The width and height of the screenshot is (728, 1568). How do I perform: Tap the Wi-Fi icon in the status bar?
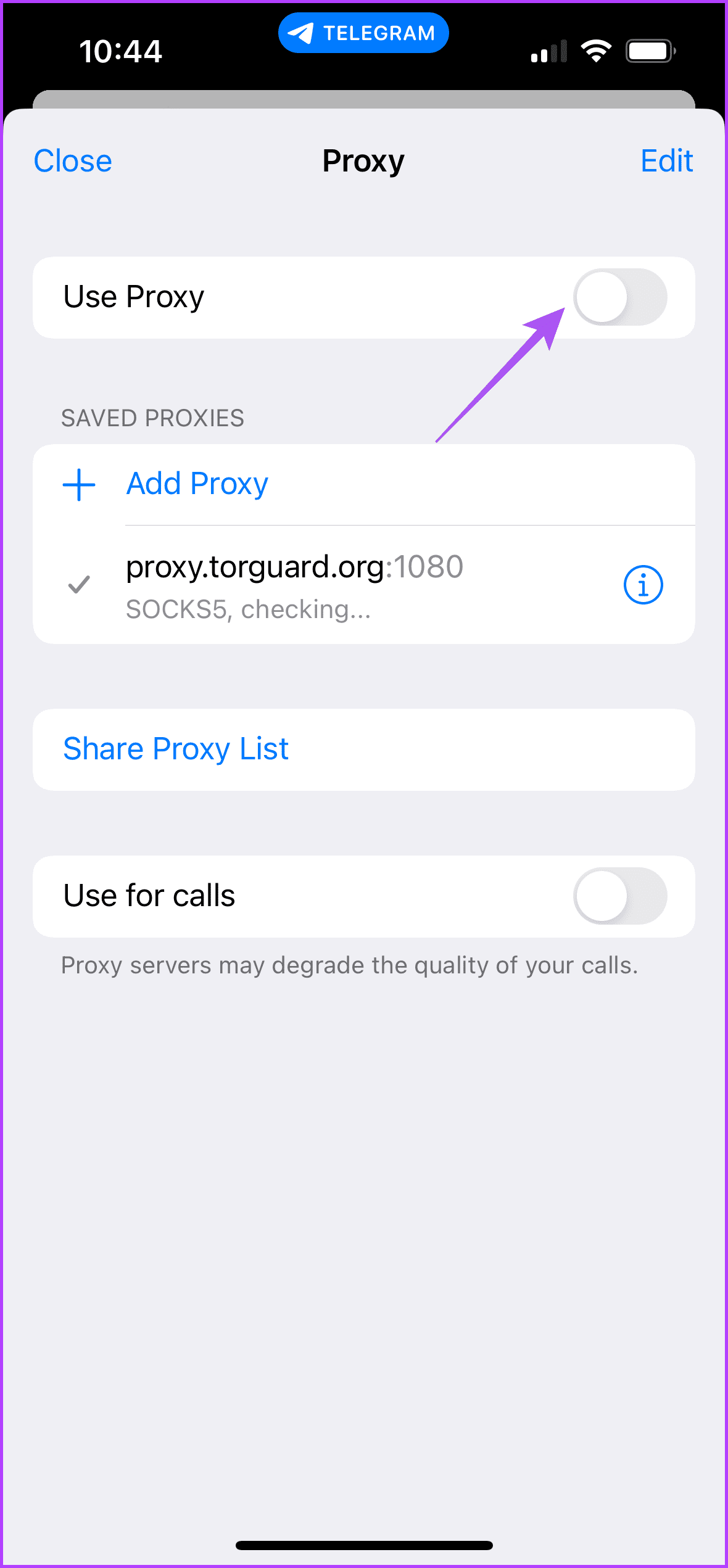[596, 51]
